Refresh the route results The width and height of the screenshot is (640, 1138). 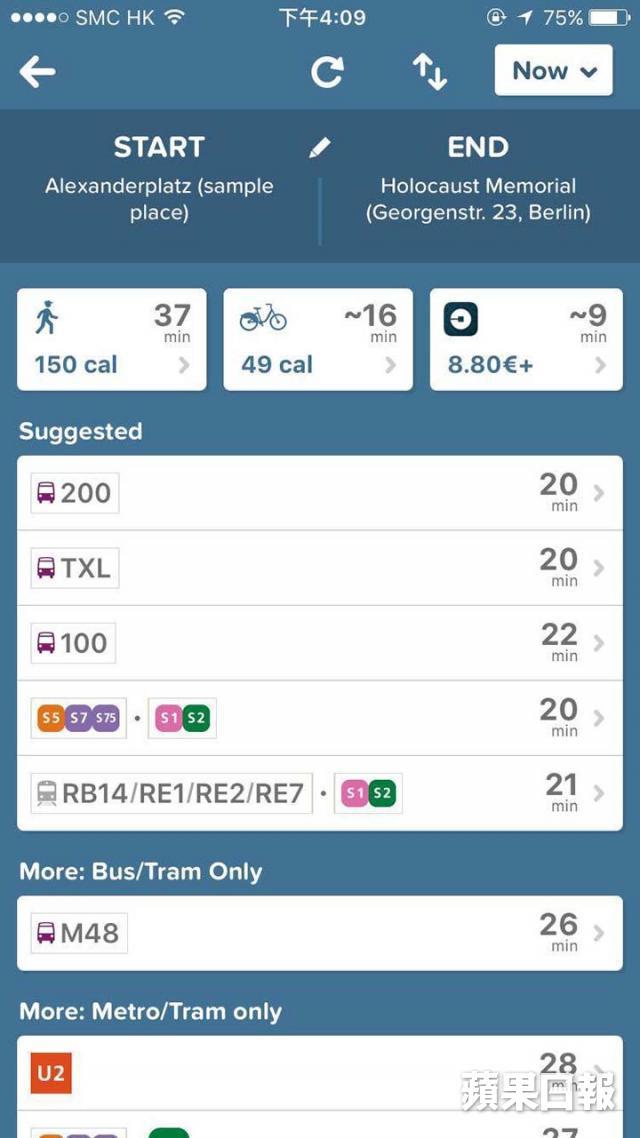pyautogui.click(x=327, y=72)
